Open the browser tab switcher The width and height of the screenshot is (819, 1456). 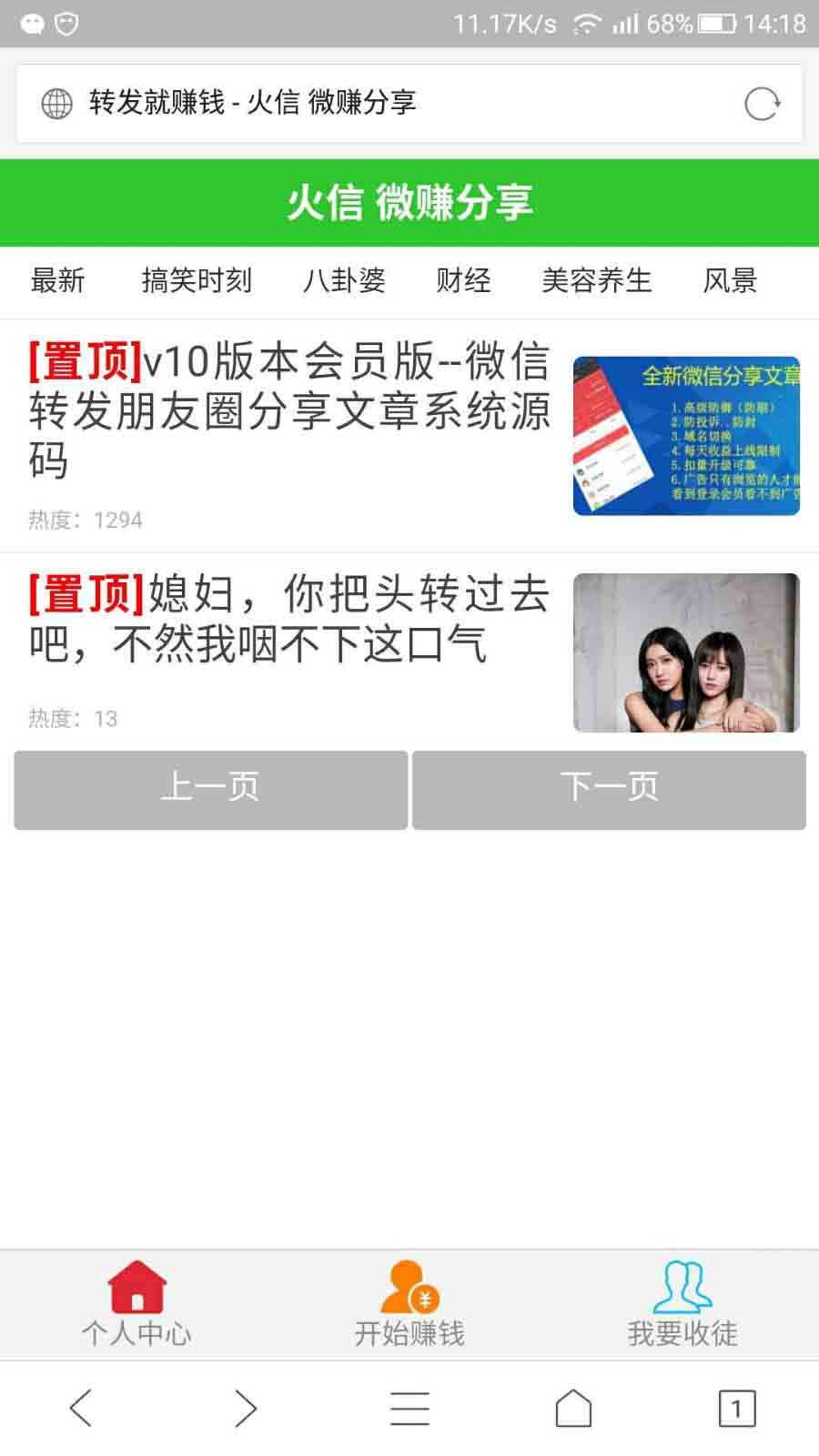[x=736, y=1408]
